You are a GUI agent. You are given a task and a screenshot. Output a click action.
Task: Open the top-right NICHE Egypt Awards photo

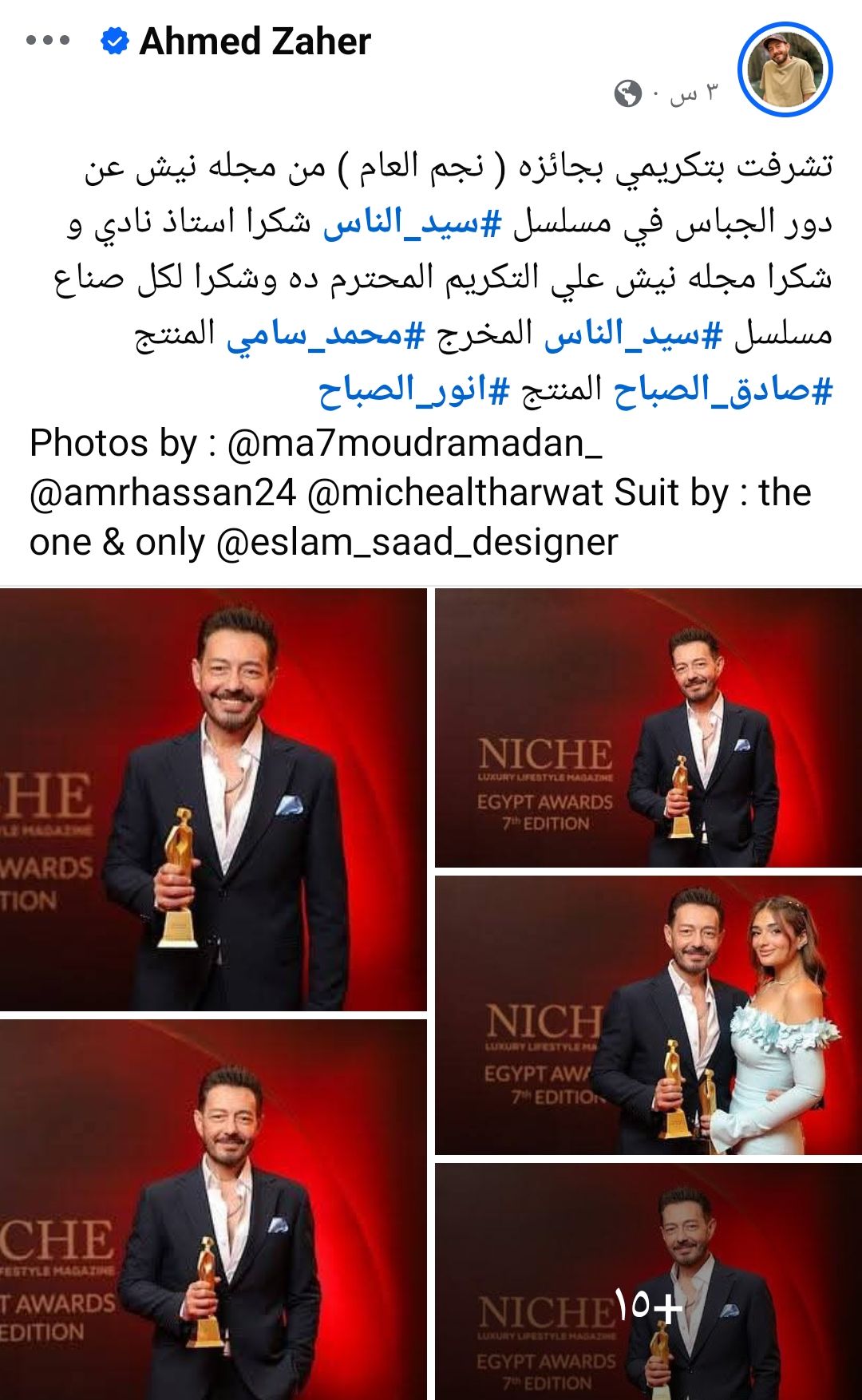pos(648,728)
